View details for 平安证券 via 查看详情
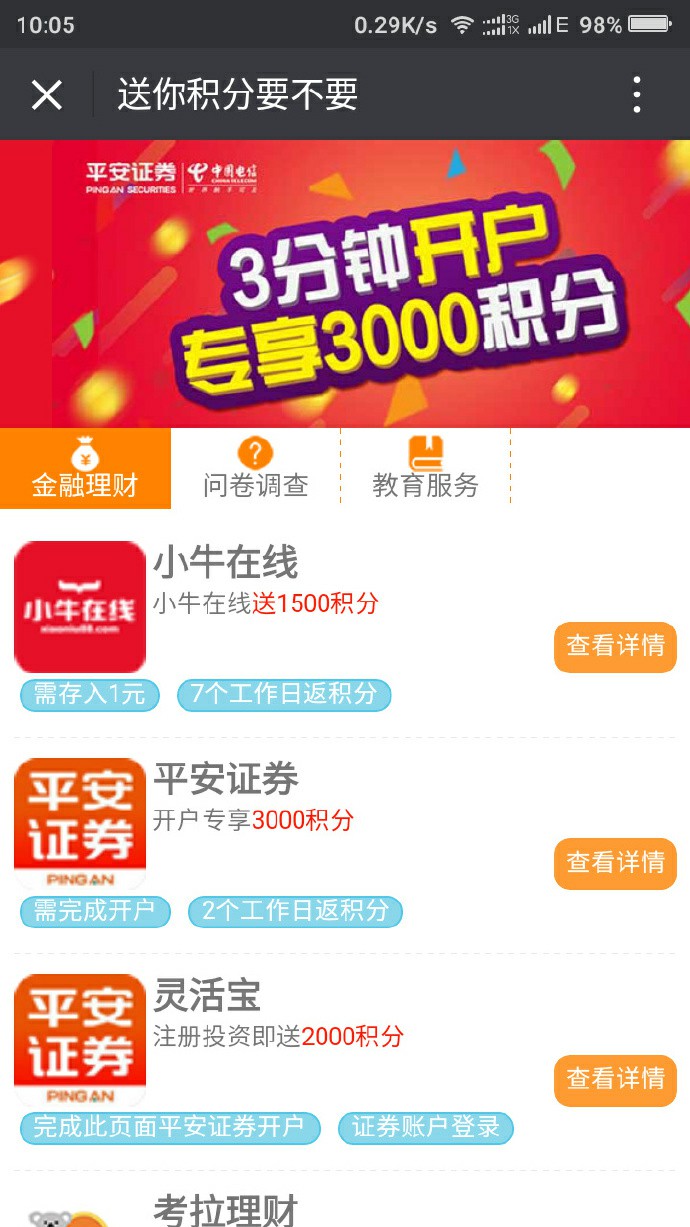Image resolution: width=690 pixels, height=1227 pixels. [615, 863]
